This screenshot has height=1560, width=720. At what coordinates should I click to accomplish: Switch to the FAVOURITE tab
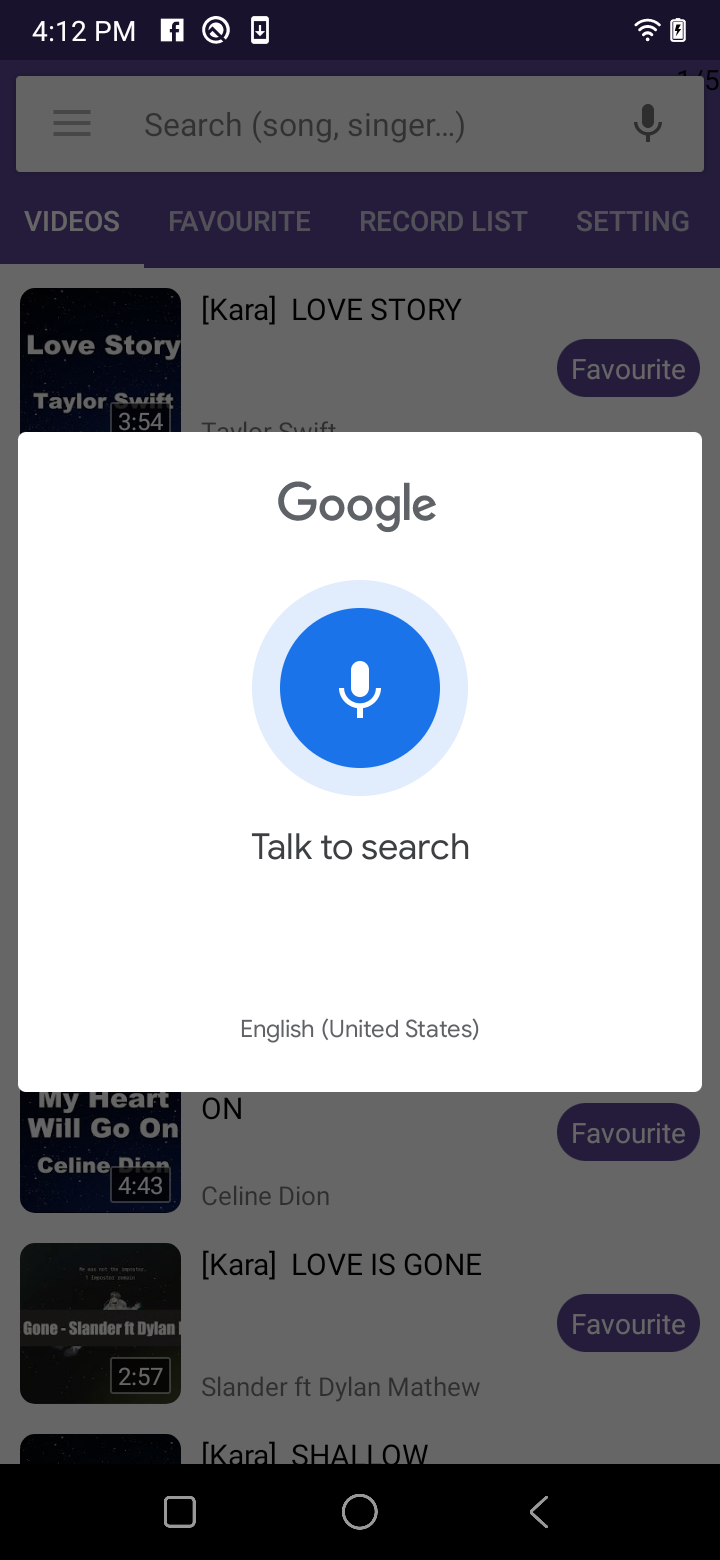pos(239,221)
